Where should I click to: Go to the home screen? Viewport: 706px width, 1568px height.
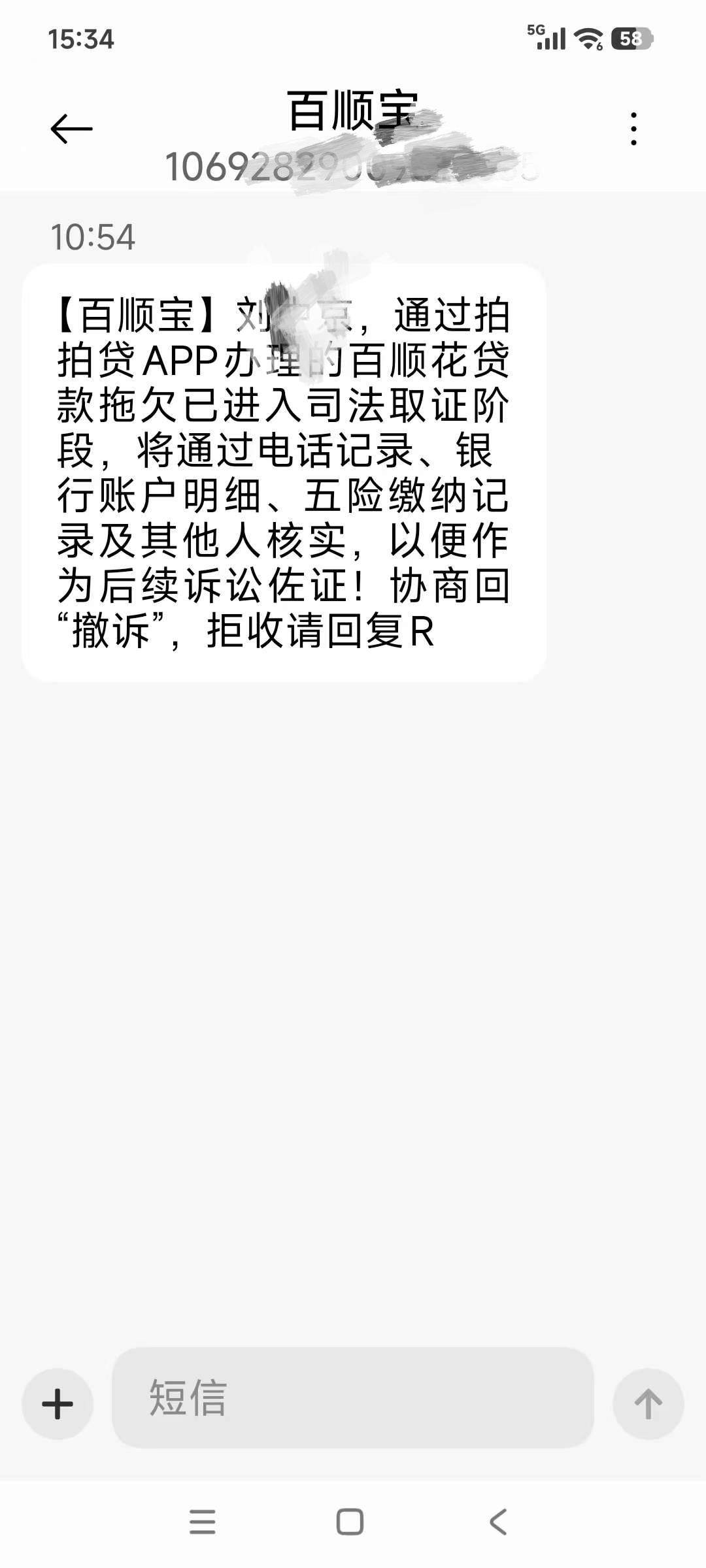350,1522
